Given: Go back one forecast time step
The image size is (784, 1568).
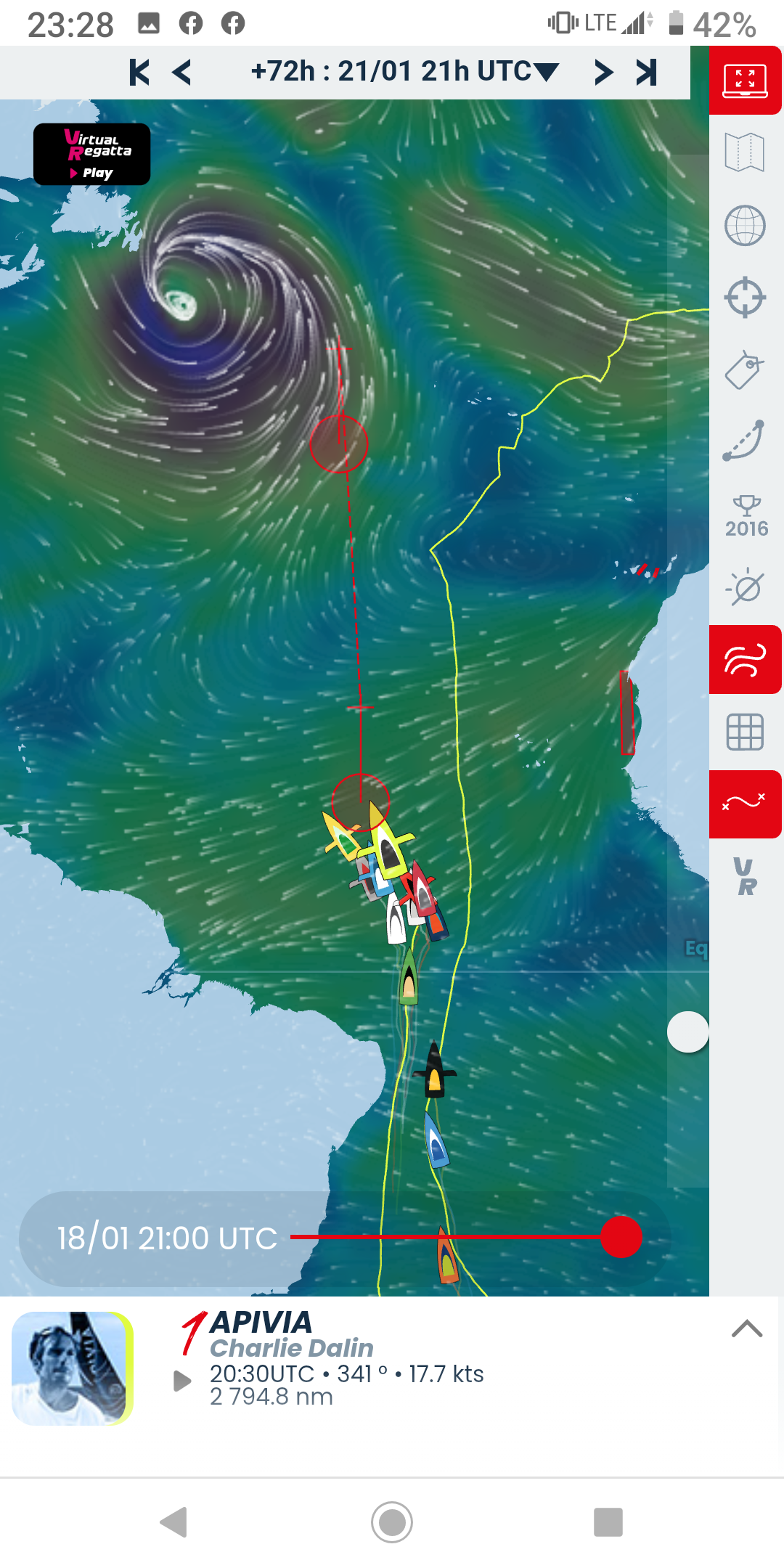Looking at the screenshot, I should point(182,73).
